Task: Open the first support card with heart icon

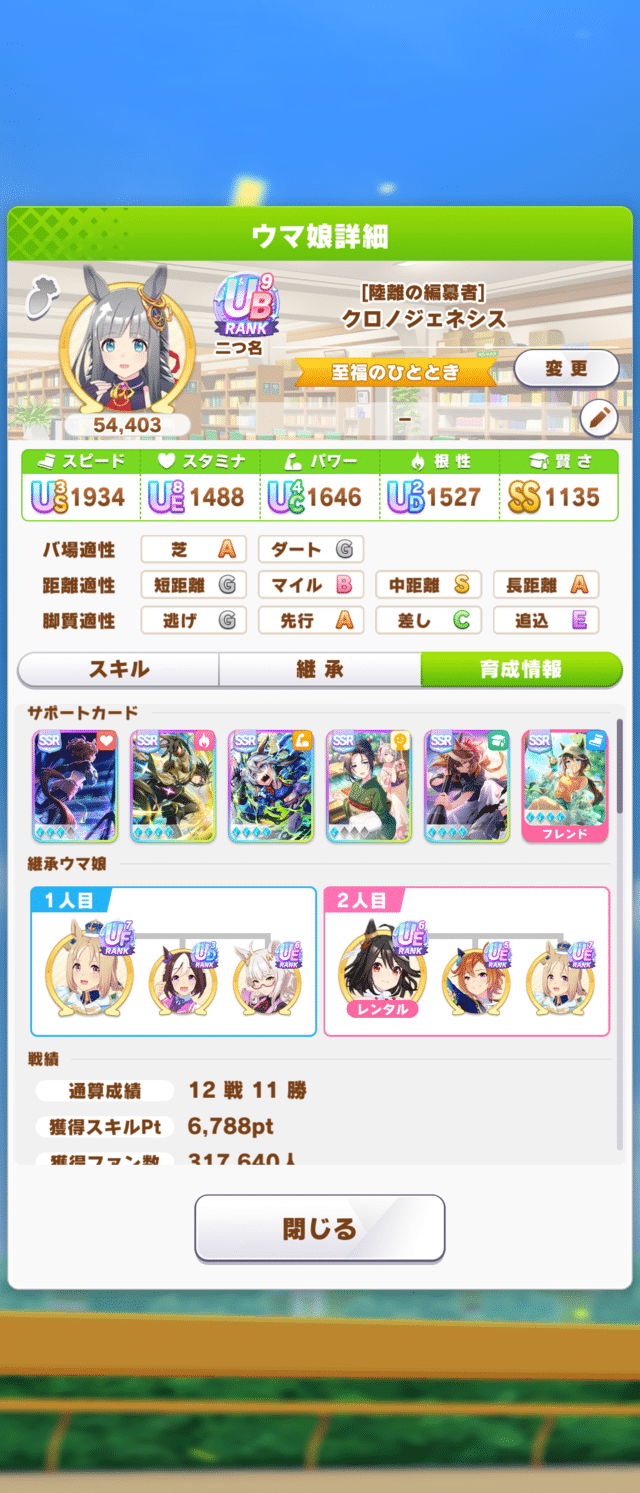Action: [75, 785]
